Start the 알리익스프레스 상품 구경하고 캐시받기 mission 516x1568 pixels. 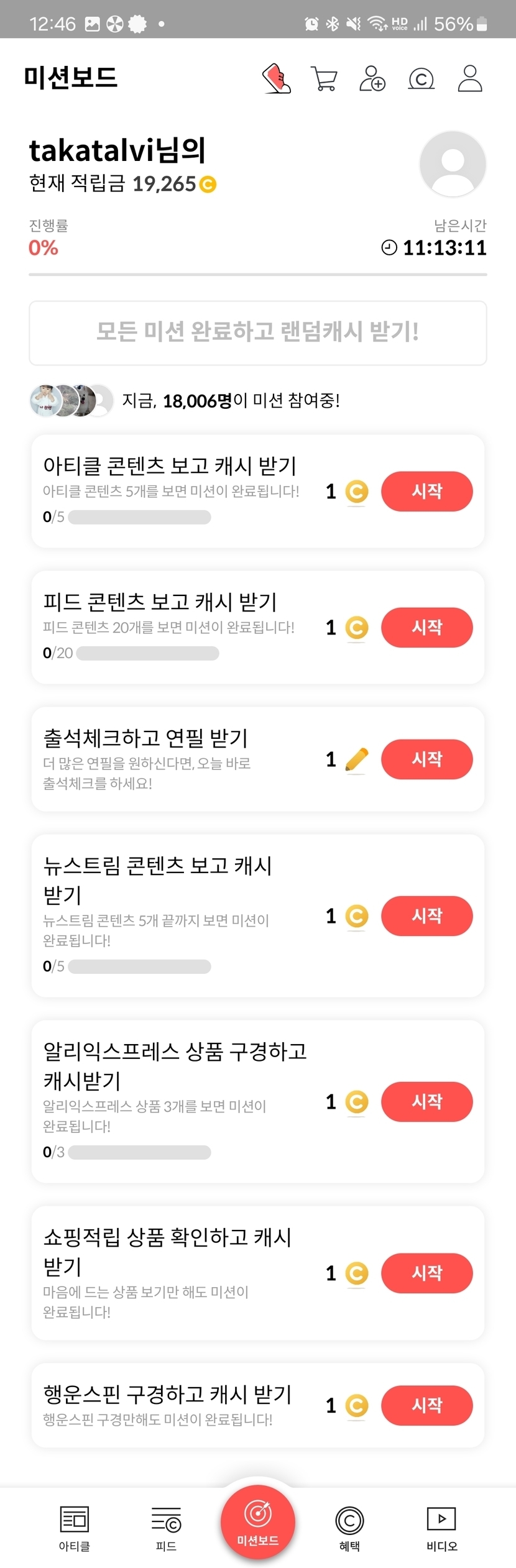click(x=426, y=1102)
